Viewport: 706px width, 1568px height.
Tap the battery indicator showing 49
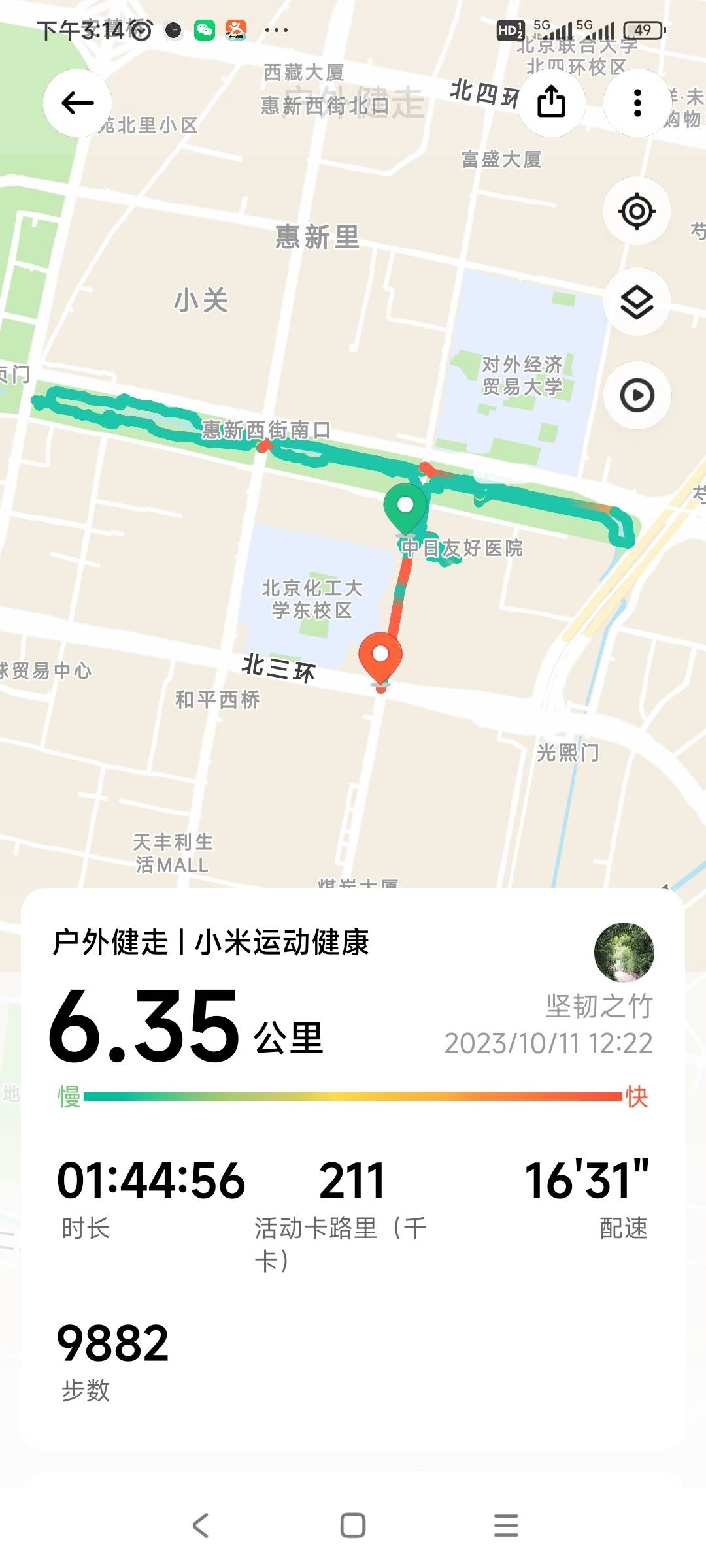click(644, 29)
